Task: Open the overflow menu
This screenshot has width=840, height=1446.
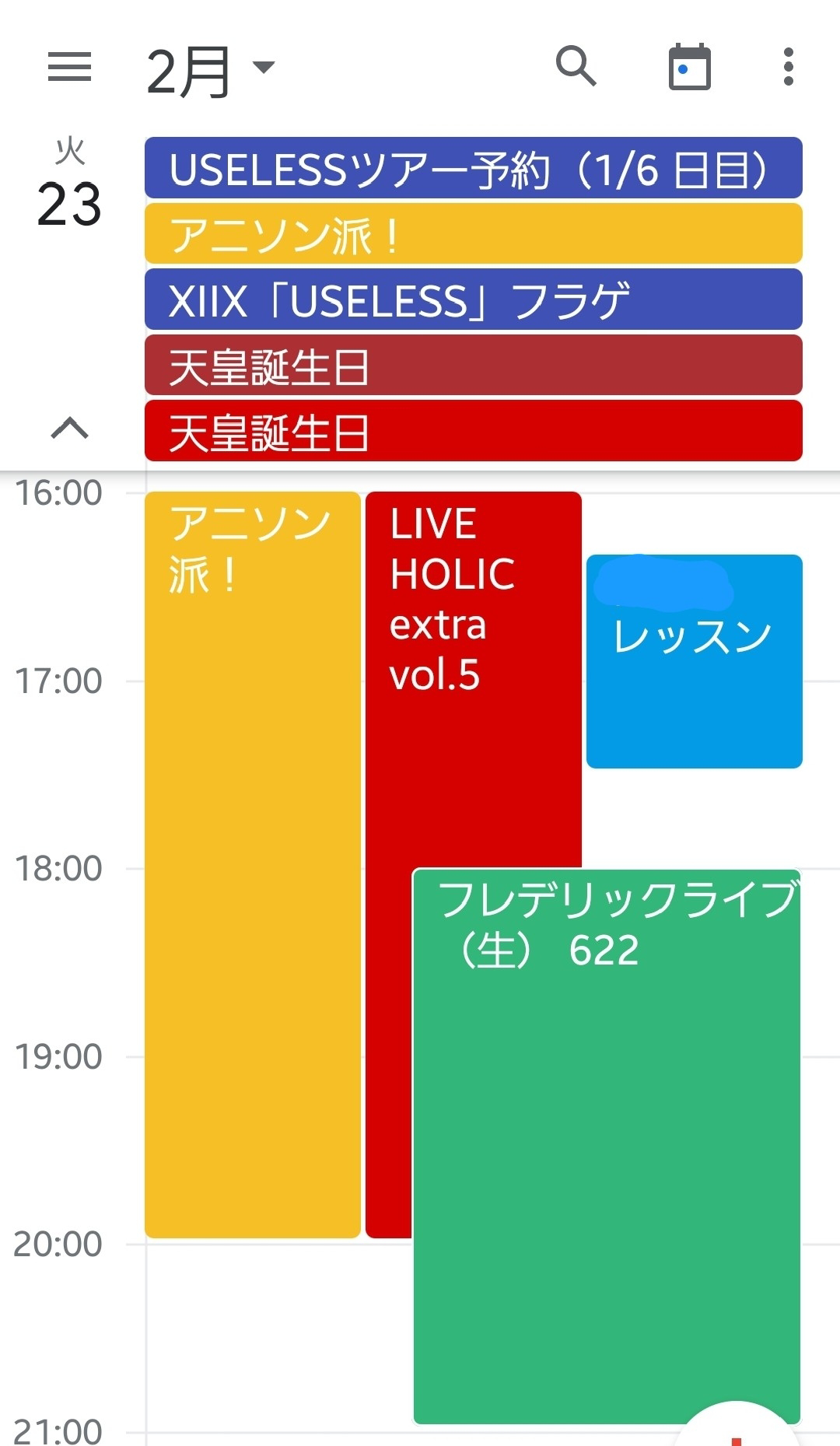Action: [x=789, y=67]
